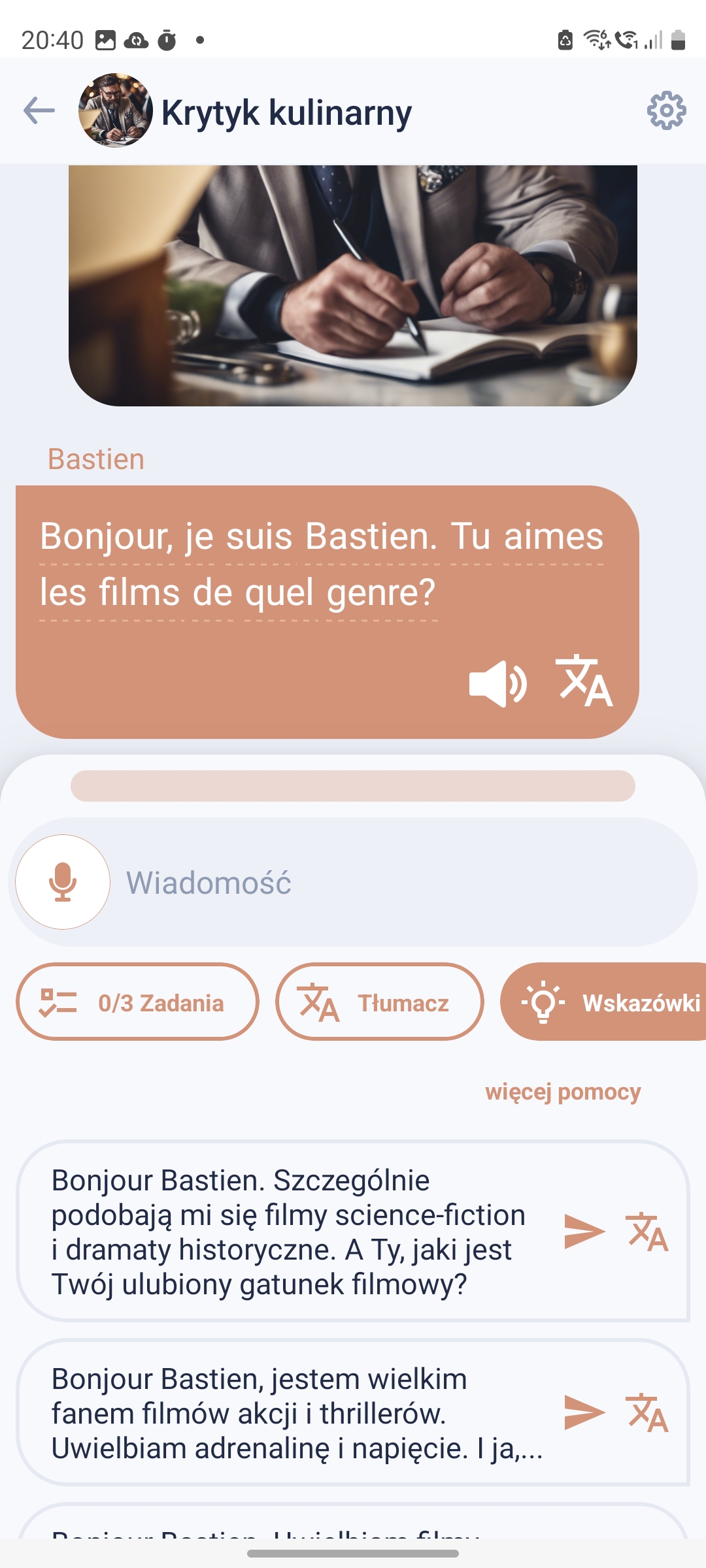Tap the więcej pomocy link

click(563, 1092)
